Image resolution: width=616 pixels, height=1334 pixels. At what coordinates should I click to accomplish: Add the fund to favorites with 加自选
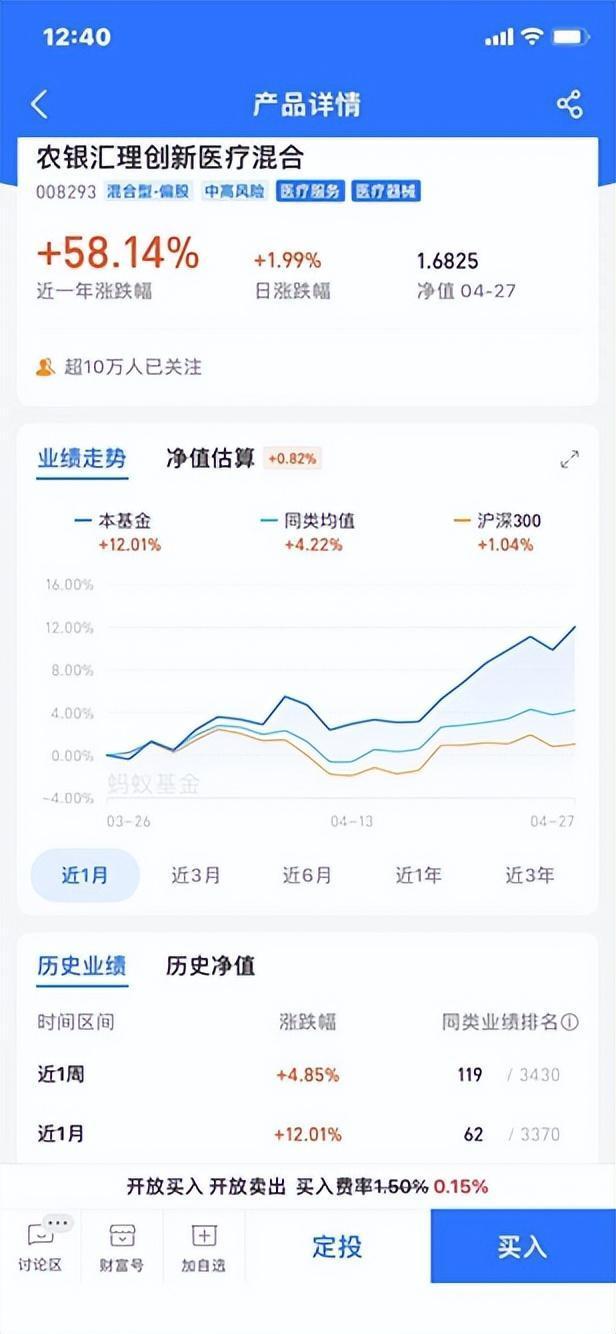coord(204,1246)
